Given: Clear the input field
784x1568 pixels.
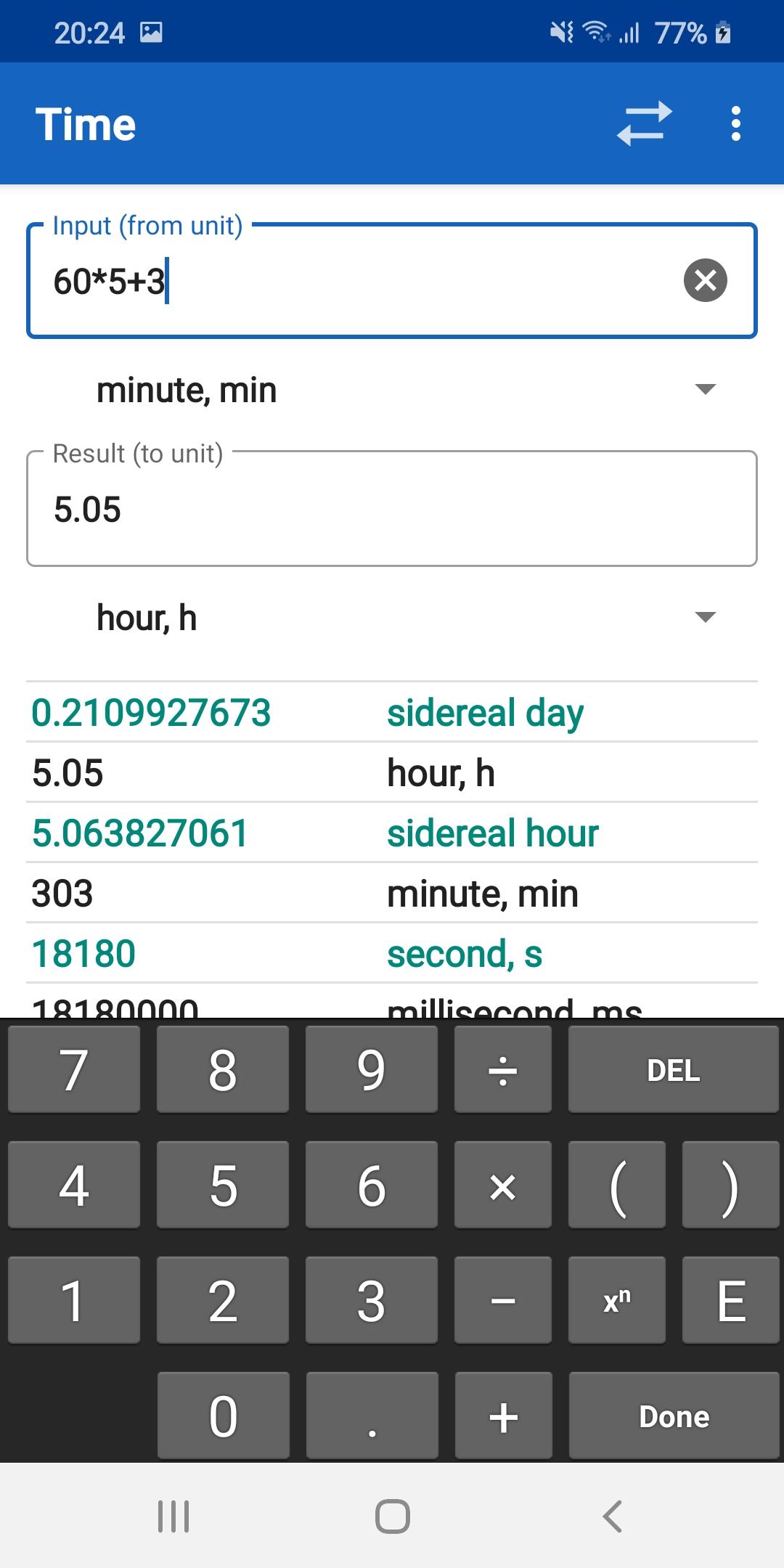Looking at the screenshot, I should coord(705,280).
